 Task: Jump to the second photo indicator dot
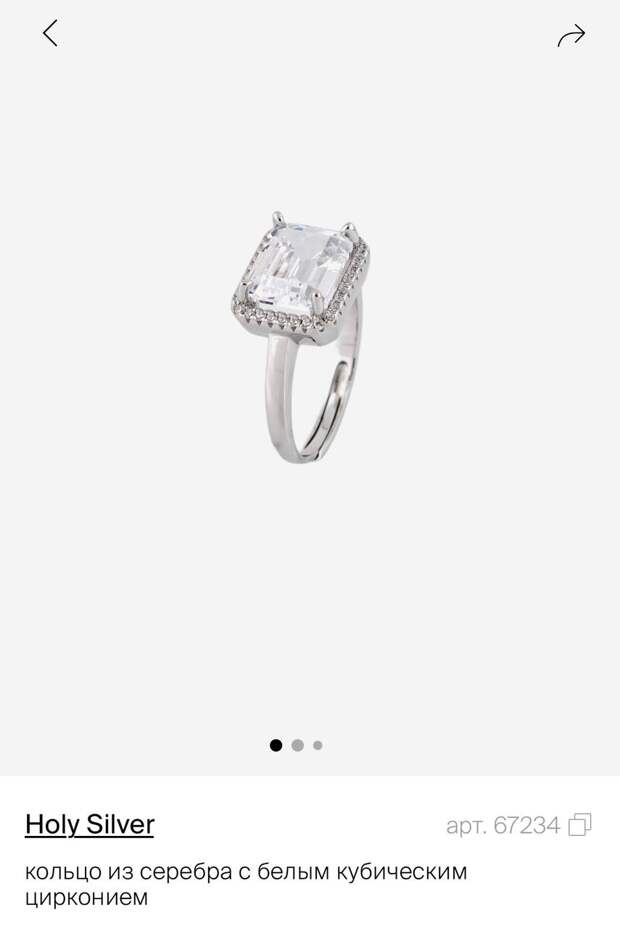point(298,745)
